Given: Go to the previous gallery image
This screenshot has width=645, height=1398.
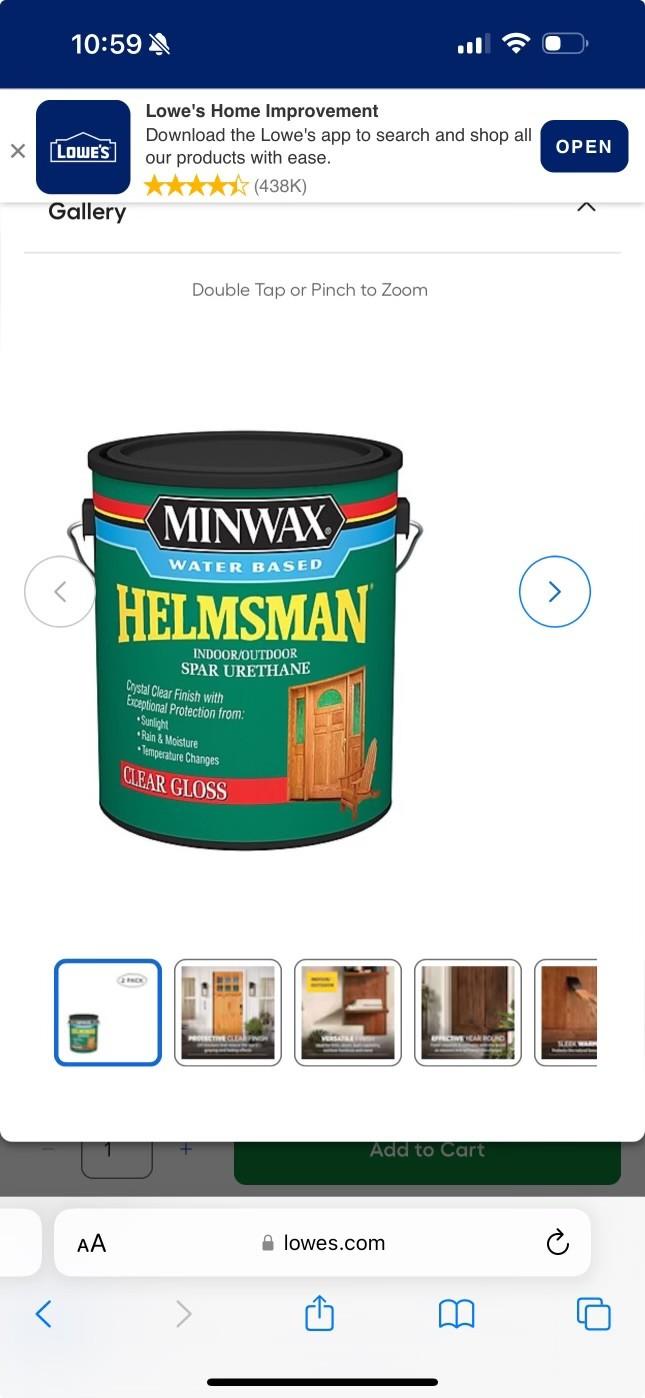Looking at the screenshot, I should pos(60,592).
